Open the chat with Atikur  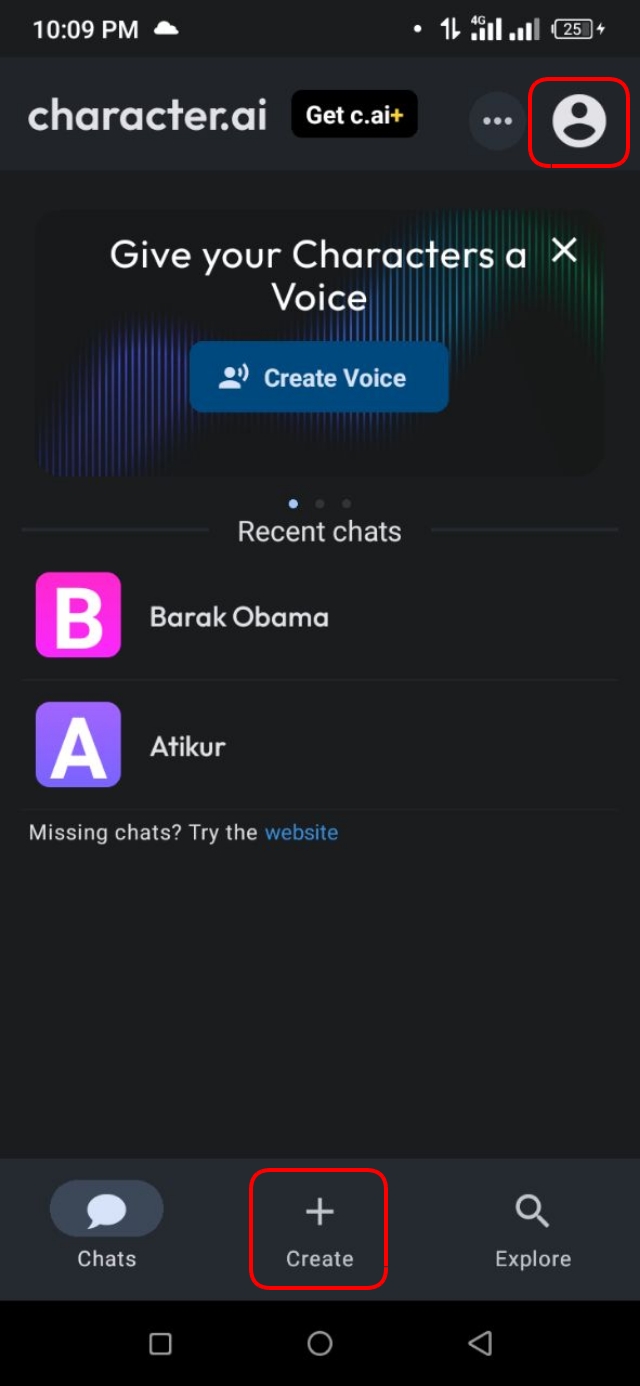click(187, 746)
